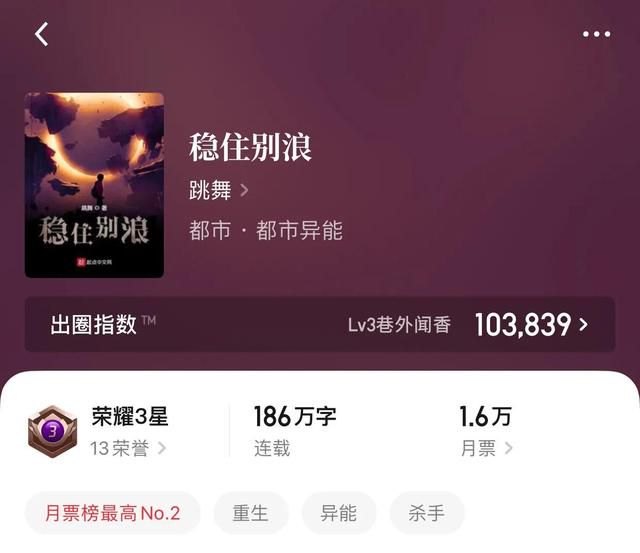Tap the 月票榜最高 No.2 chip

pos(112,513)
